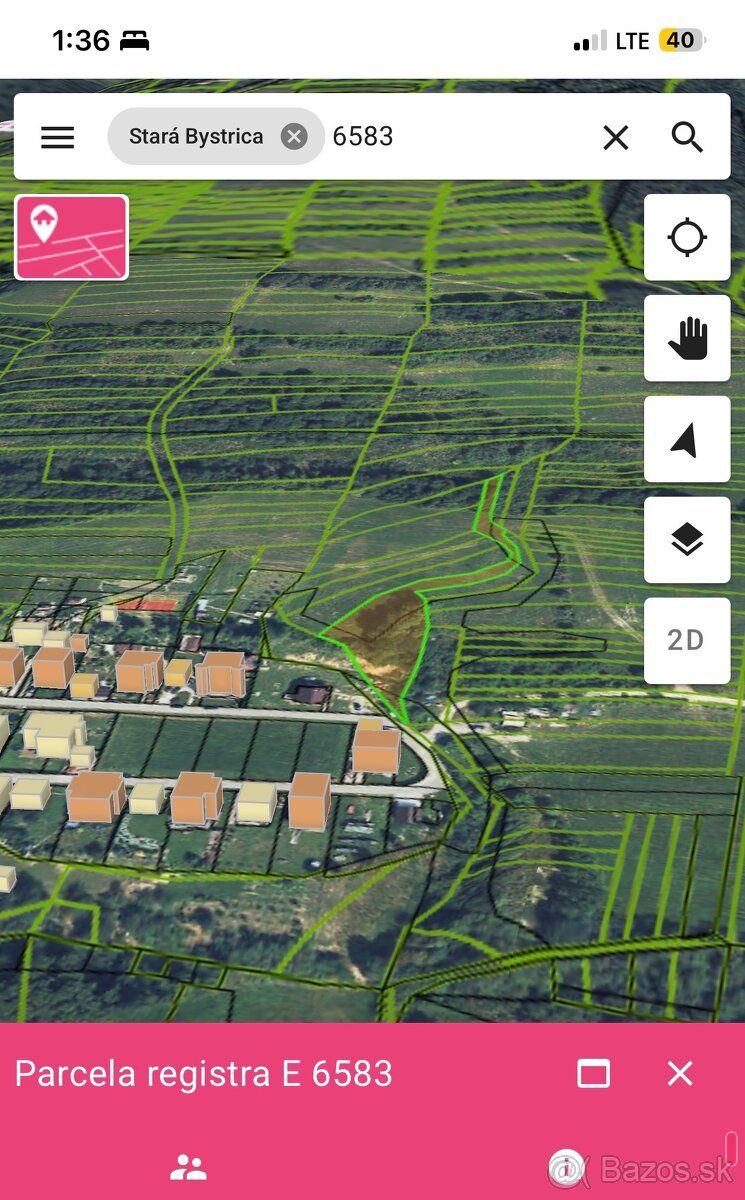Activate the hand pan tool
The height and width of the screenshot is (1200, 745).
tap(687, 338)
